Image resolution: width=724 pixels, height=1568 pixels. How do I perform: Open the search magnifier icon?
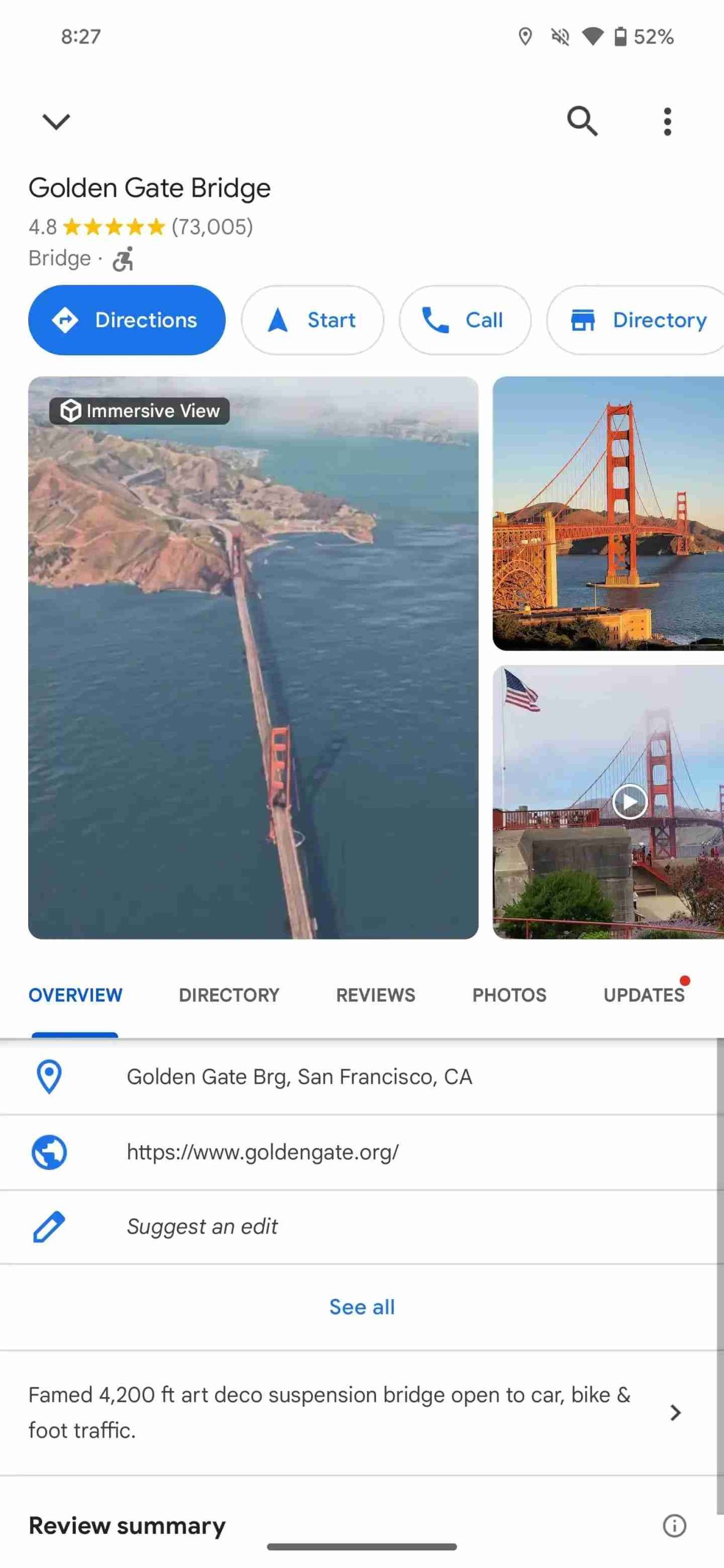(x=581, y=121)
